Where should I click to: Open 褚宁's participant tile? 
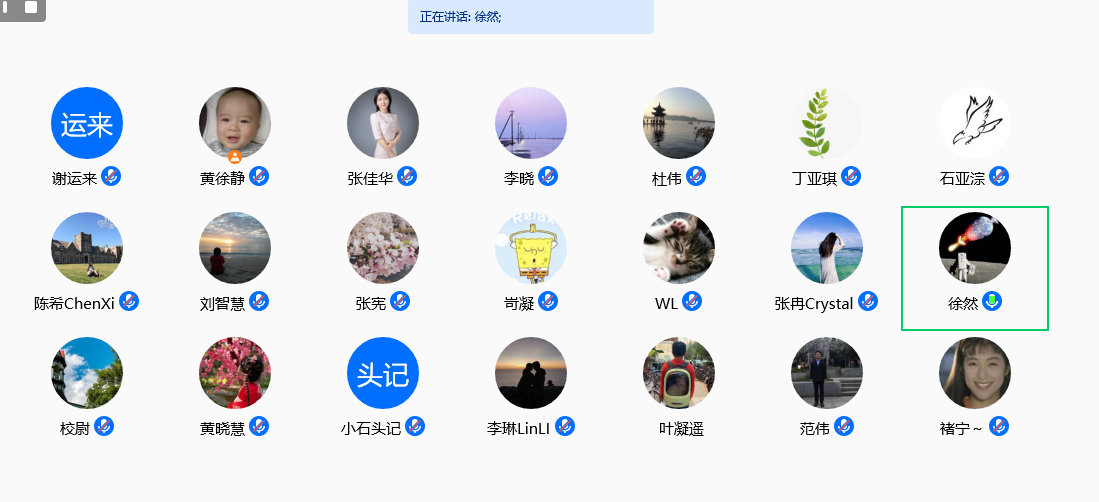click(x=975, y=373)
